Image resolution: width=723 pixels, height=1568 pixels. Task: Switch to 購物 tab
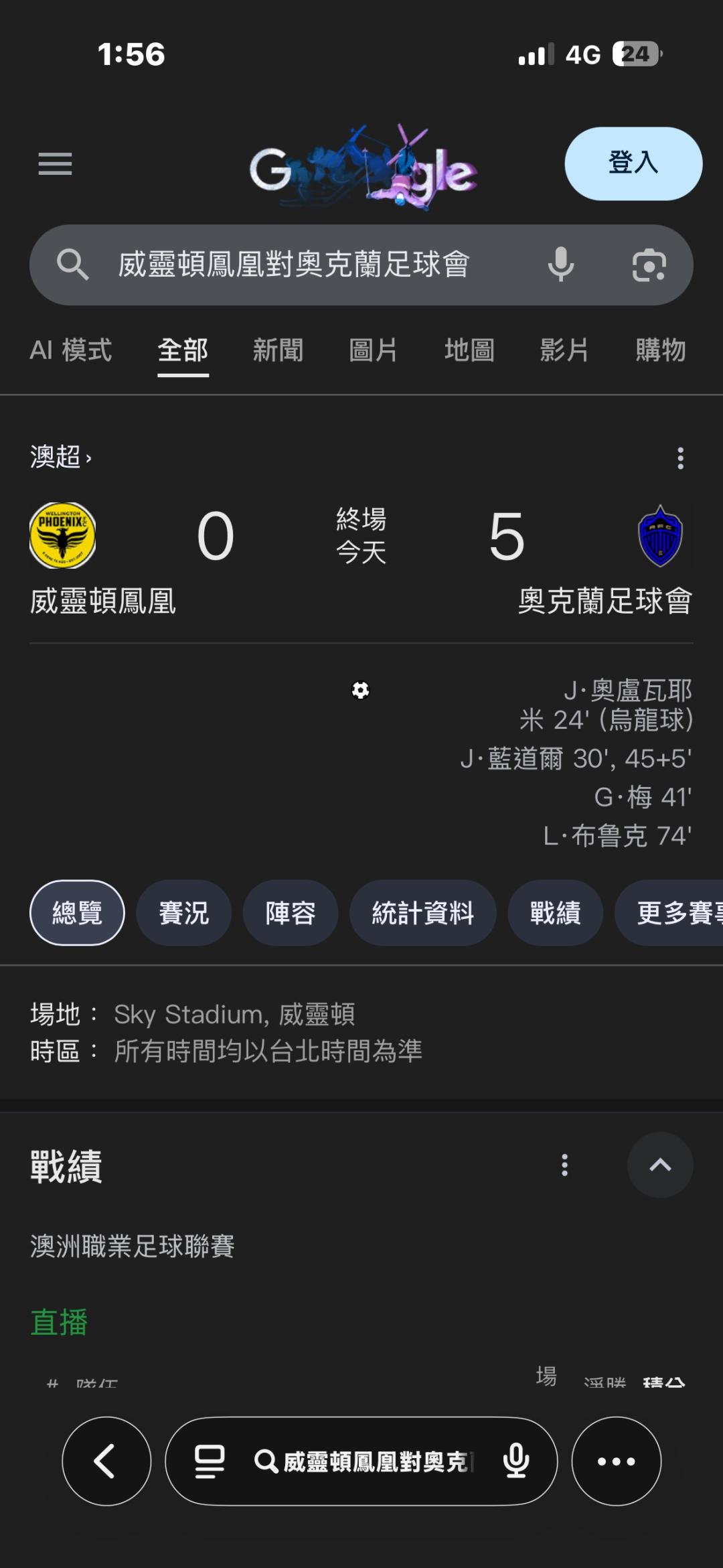pos(660,350)
